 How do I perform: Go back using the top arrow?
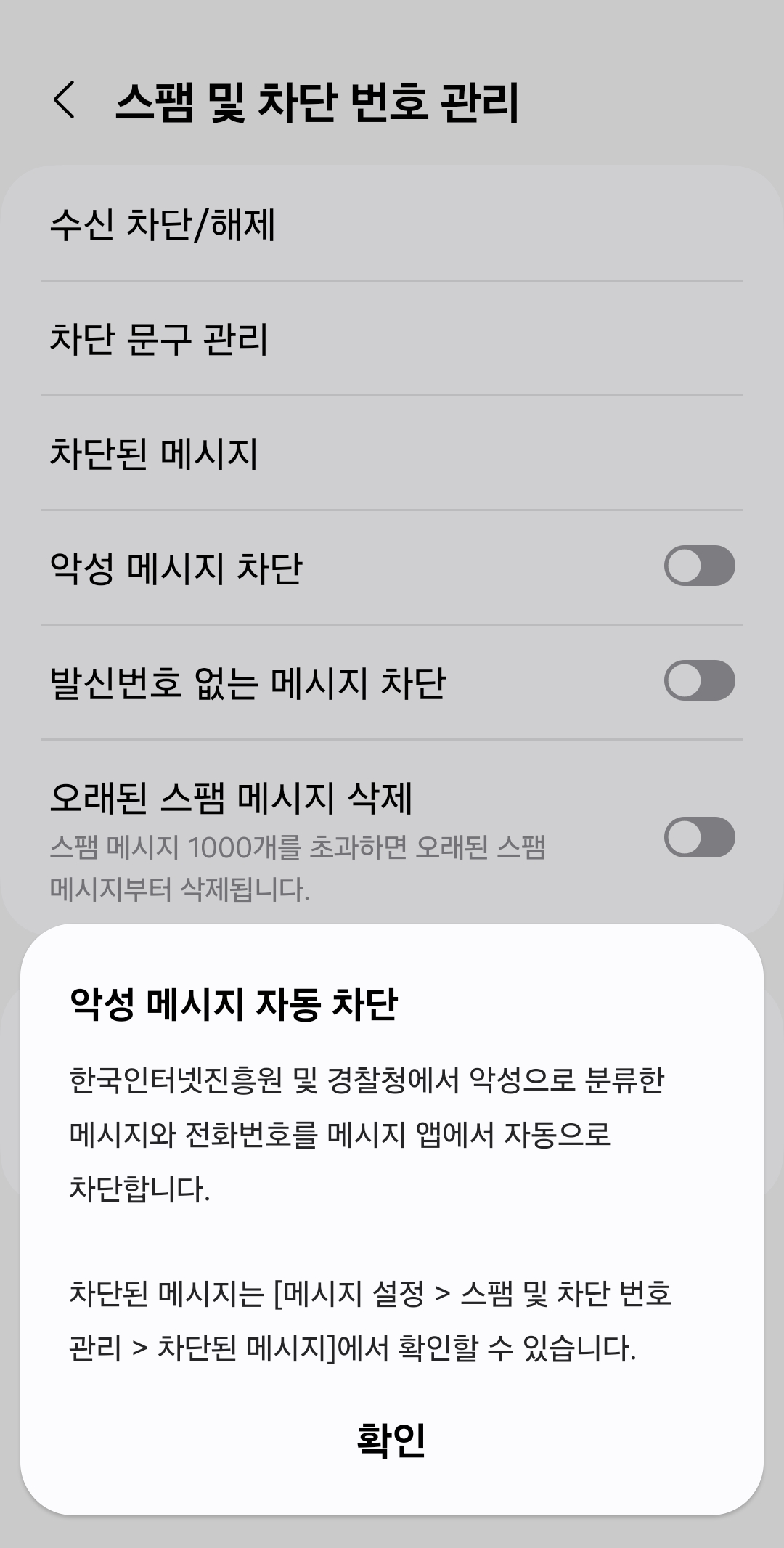pos(65,100)
